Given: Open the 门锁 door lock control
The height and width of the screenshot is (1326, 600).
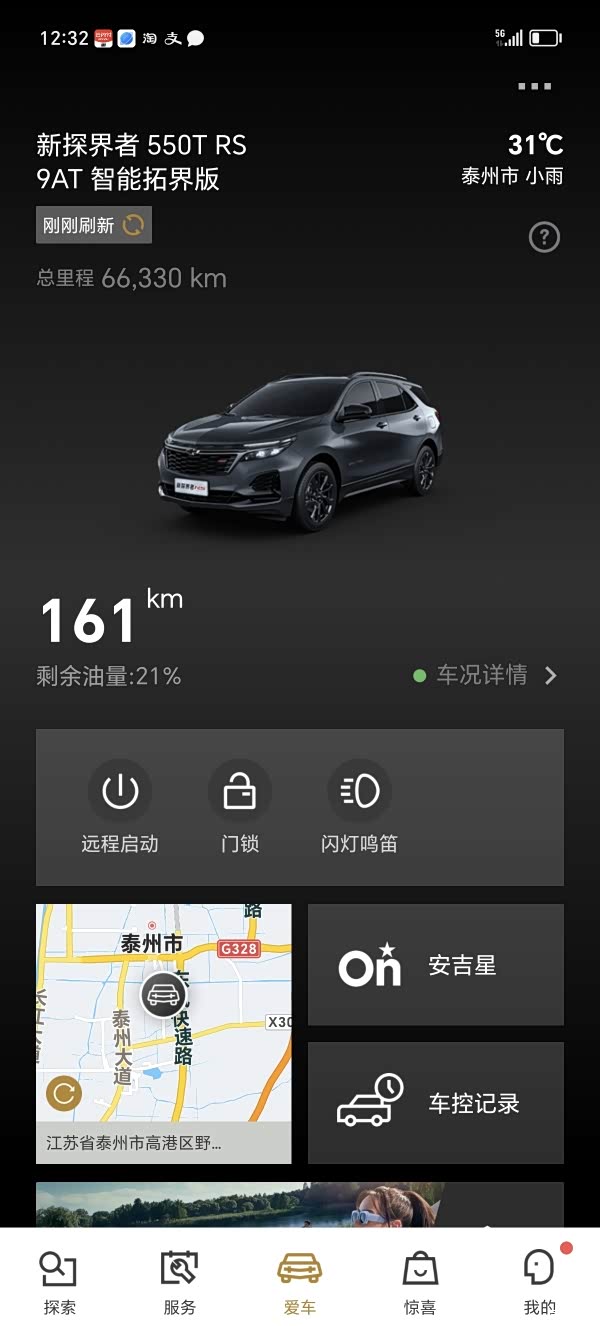Looking at the screenshot, I should (240, 807).
